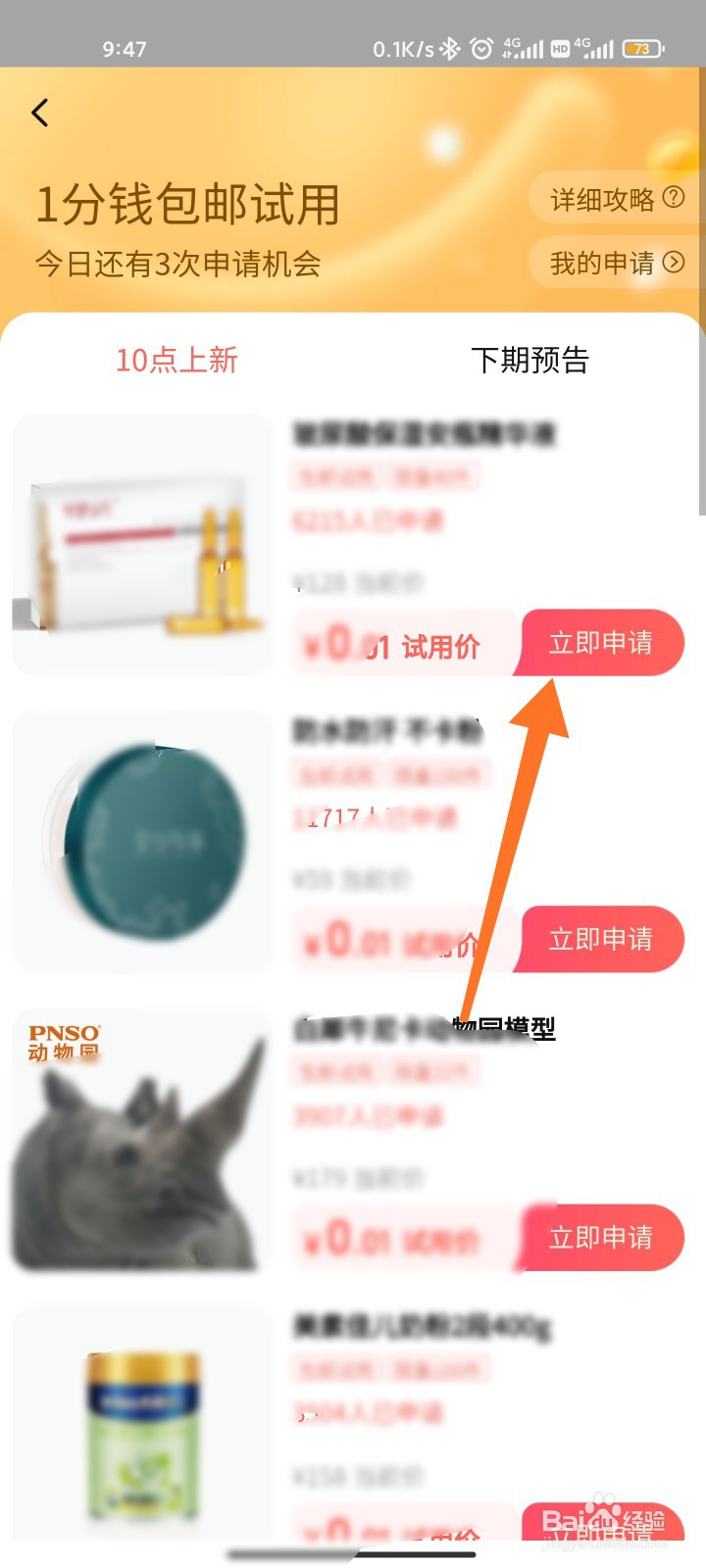This screenshot has width=706, height=1568.
Task: Tap the 4G signal icon in the status bar
Action: [x=524, y=46]
